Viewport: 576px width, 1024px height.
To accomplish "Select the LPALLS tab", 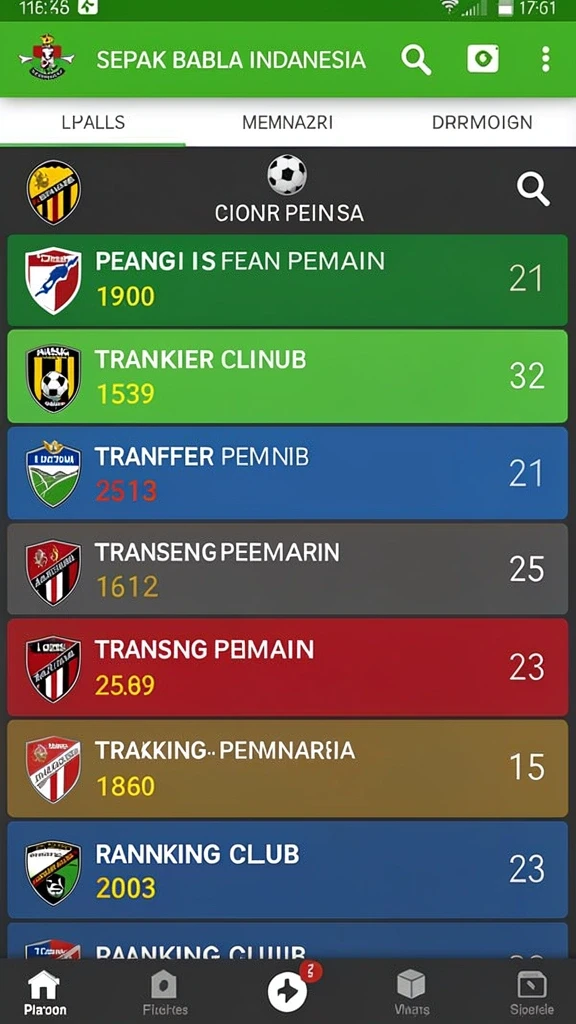I will [93, 122].
